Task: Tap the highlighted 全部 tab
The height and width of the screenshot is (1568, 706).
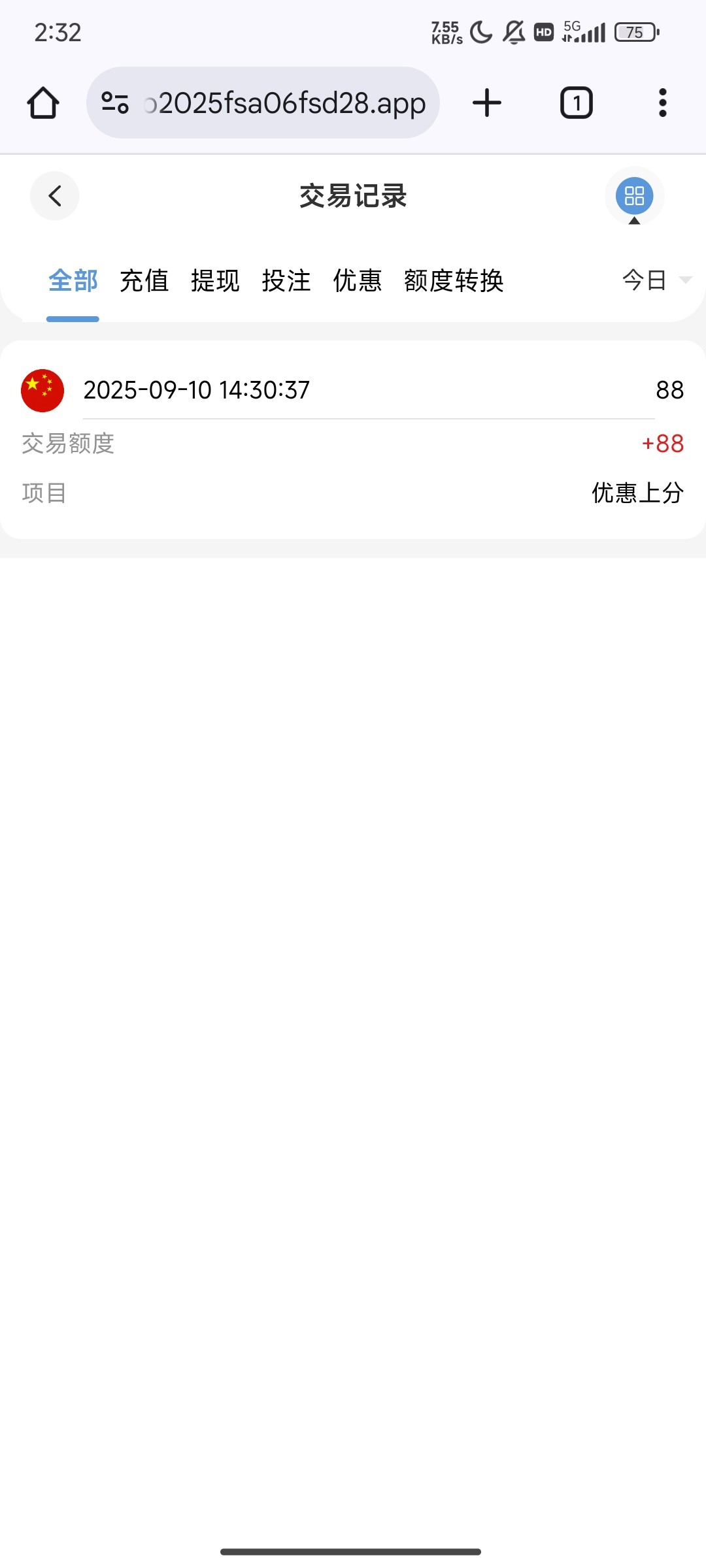Action: 72,281
